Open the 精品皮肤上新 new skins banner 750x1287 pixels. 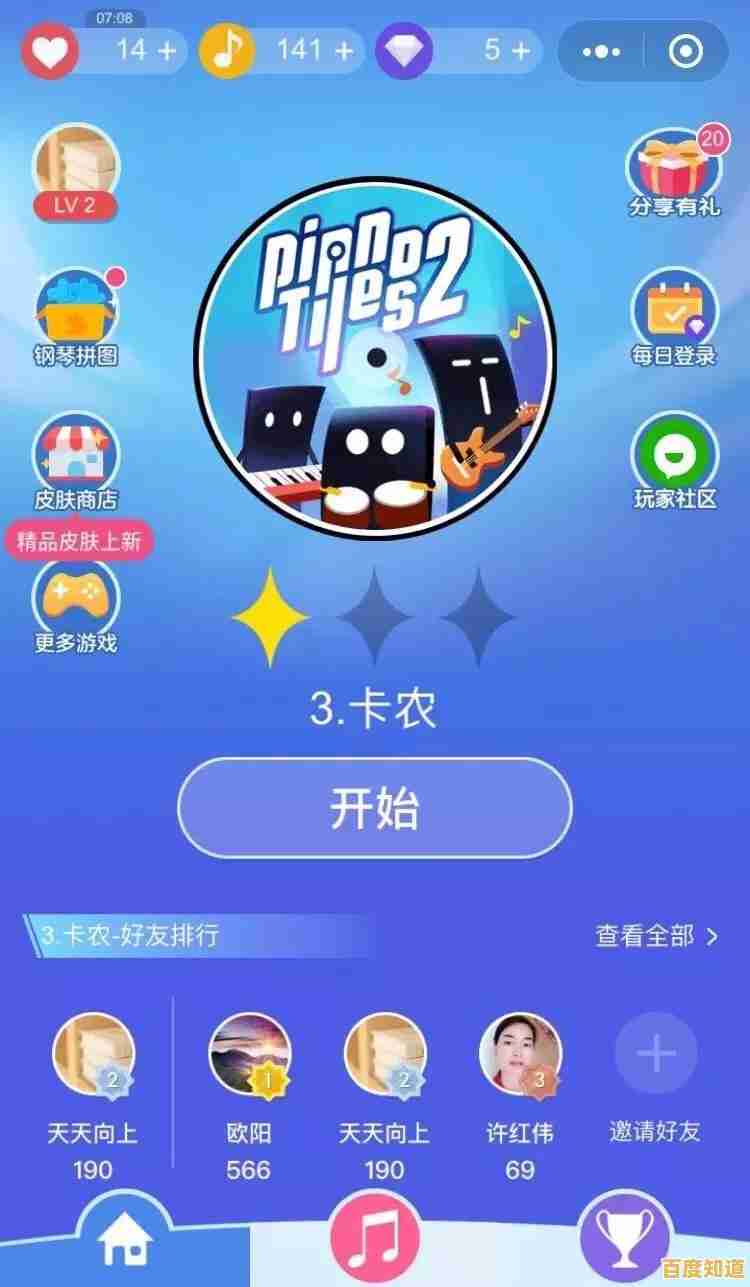click(80, 540)
